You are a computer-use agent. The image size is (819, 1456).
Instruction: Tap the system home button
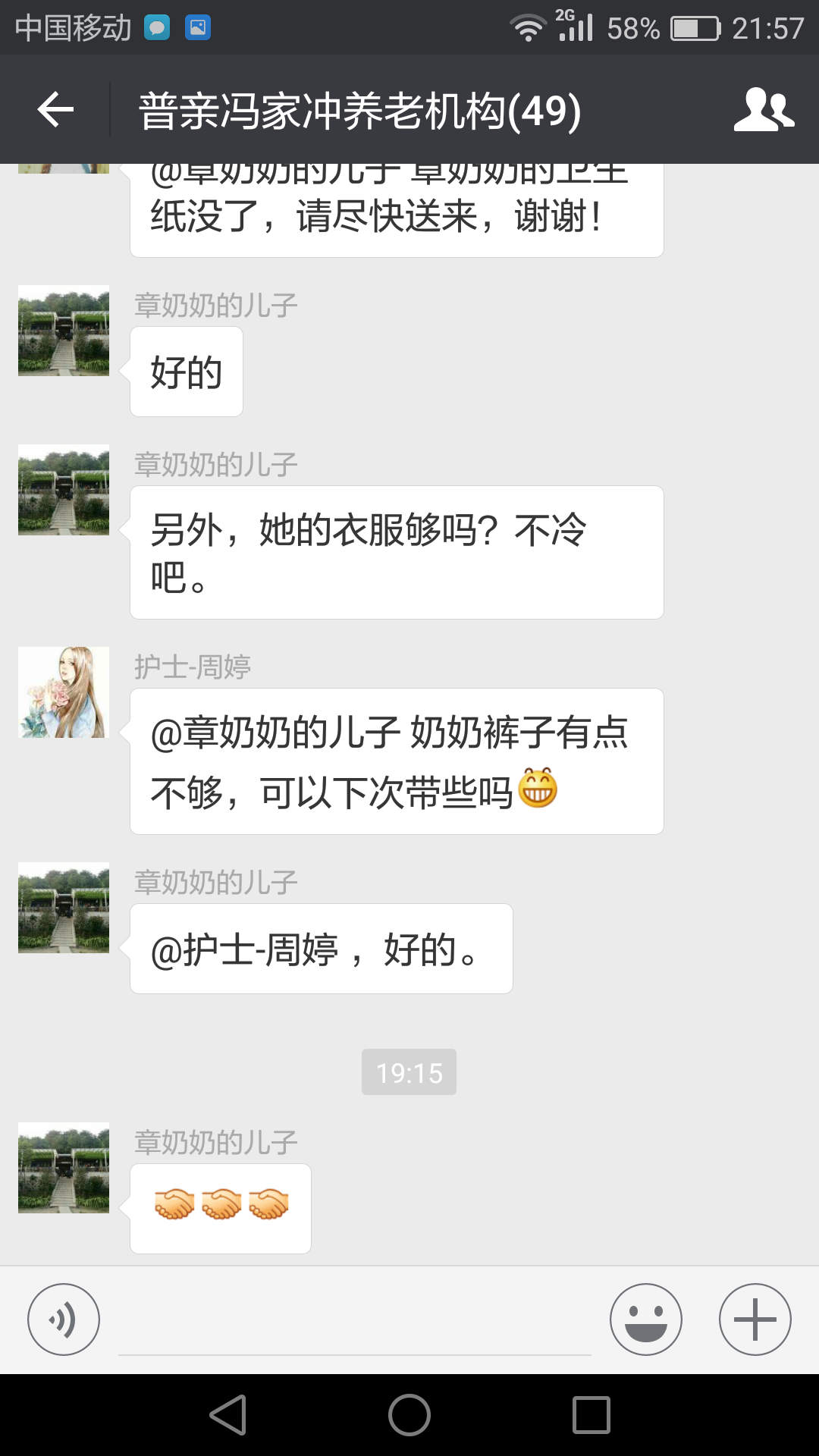pos(409,1415)
